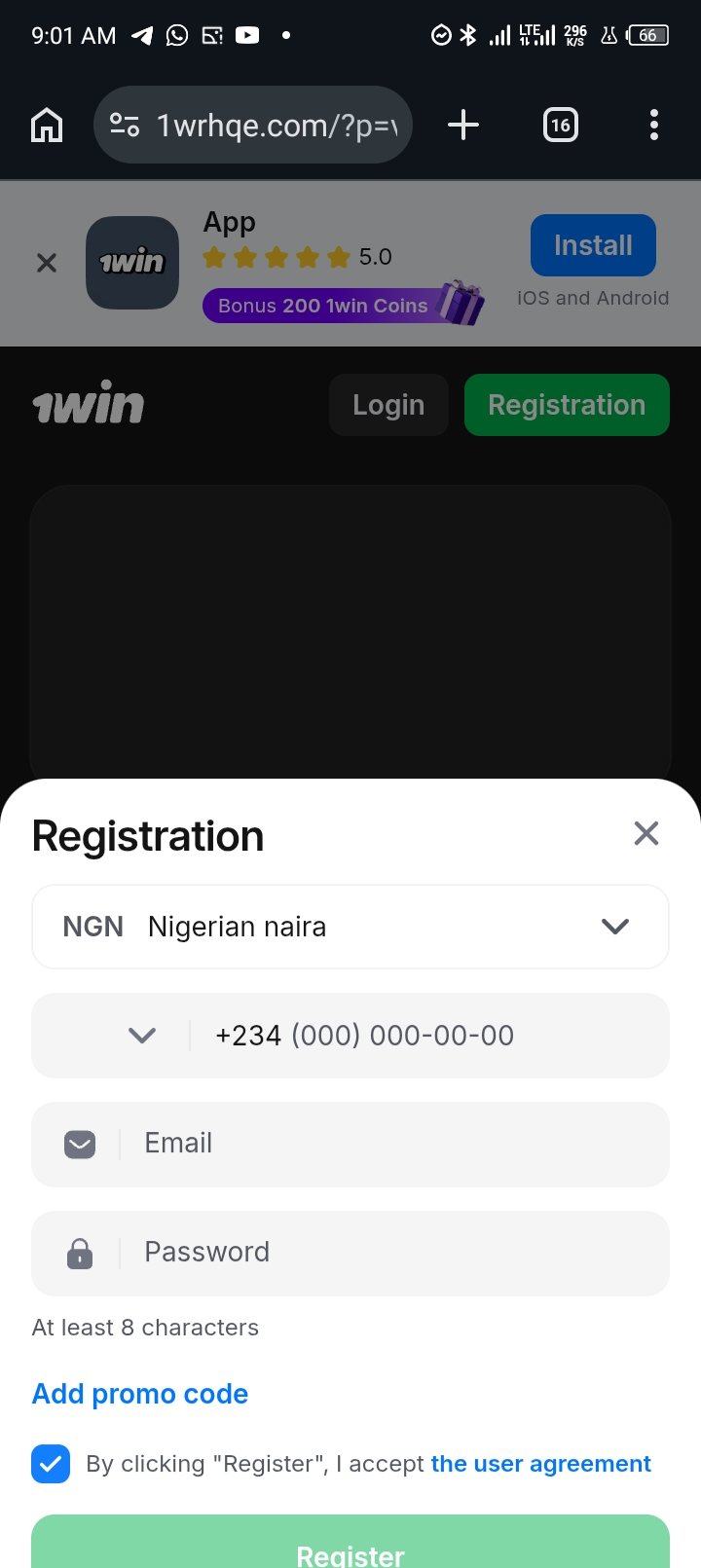Close the Registration sheet
The width and height of the screenshot is (701, 1568).
(646, 833)
